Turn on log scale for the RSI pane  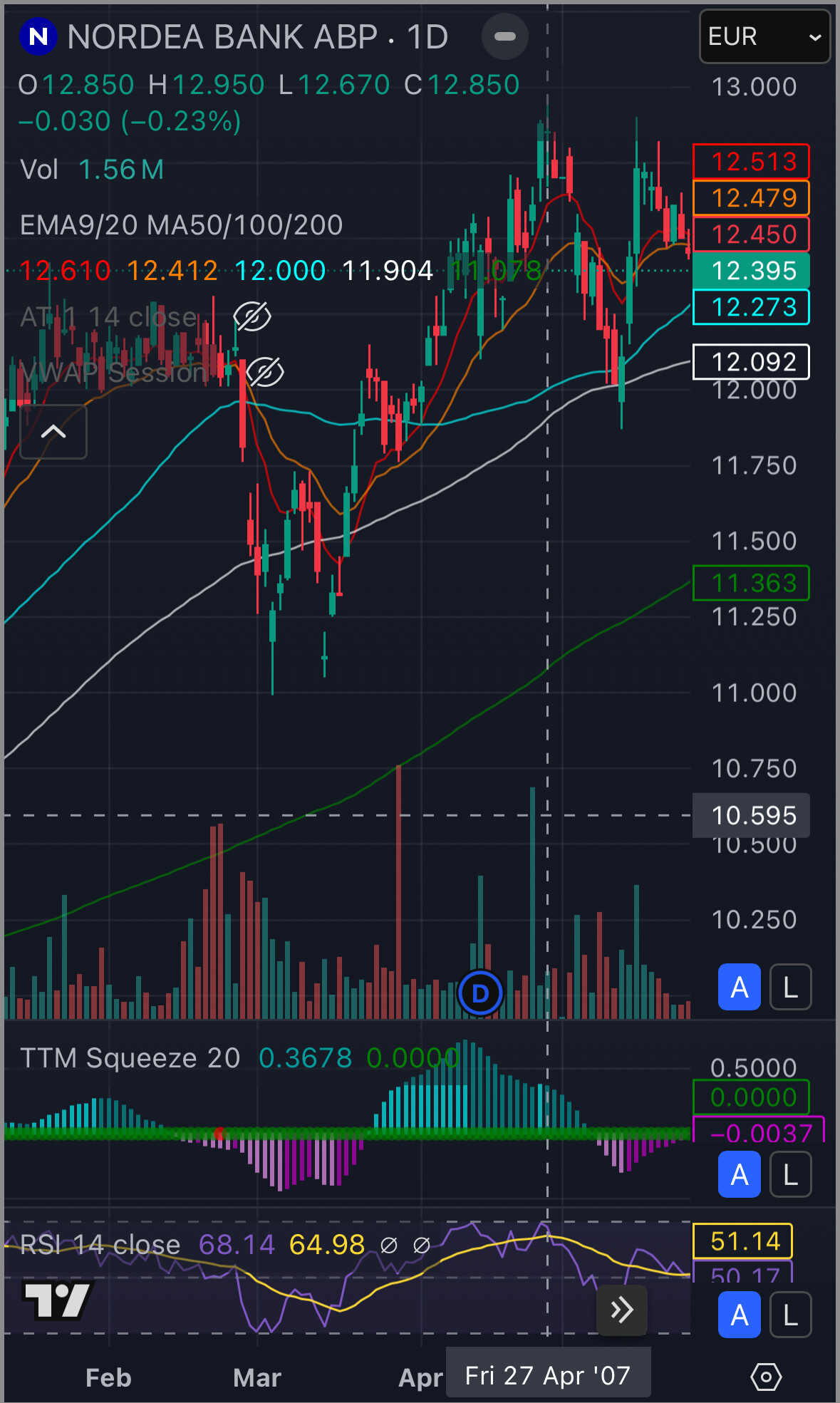(x=790, y=1315)
